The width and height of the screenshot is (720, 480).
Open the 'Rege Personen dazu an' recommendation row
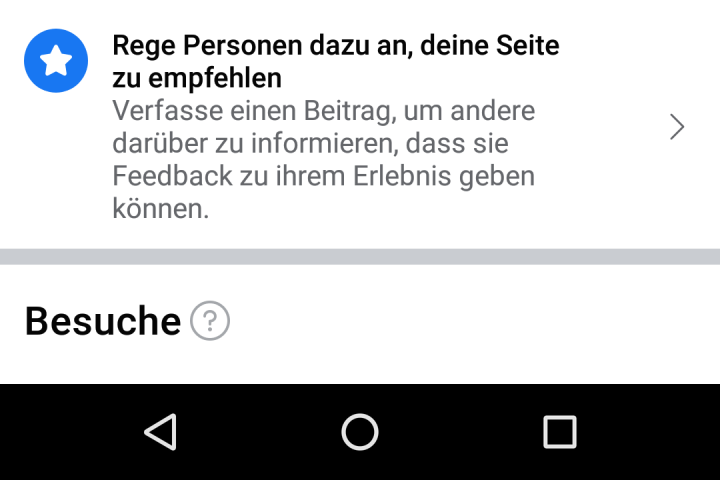click(x=360, y=125)
